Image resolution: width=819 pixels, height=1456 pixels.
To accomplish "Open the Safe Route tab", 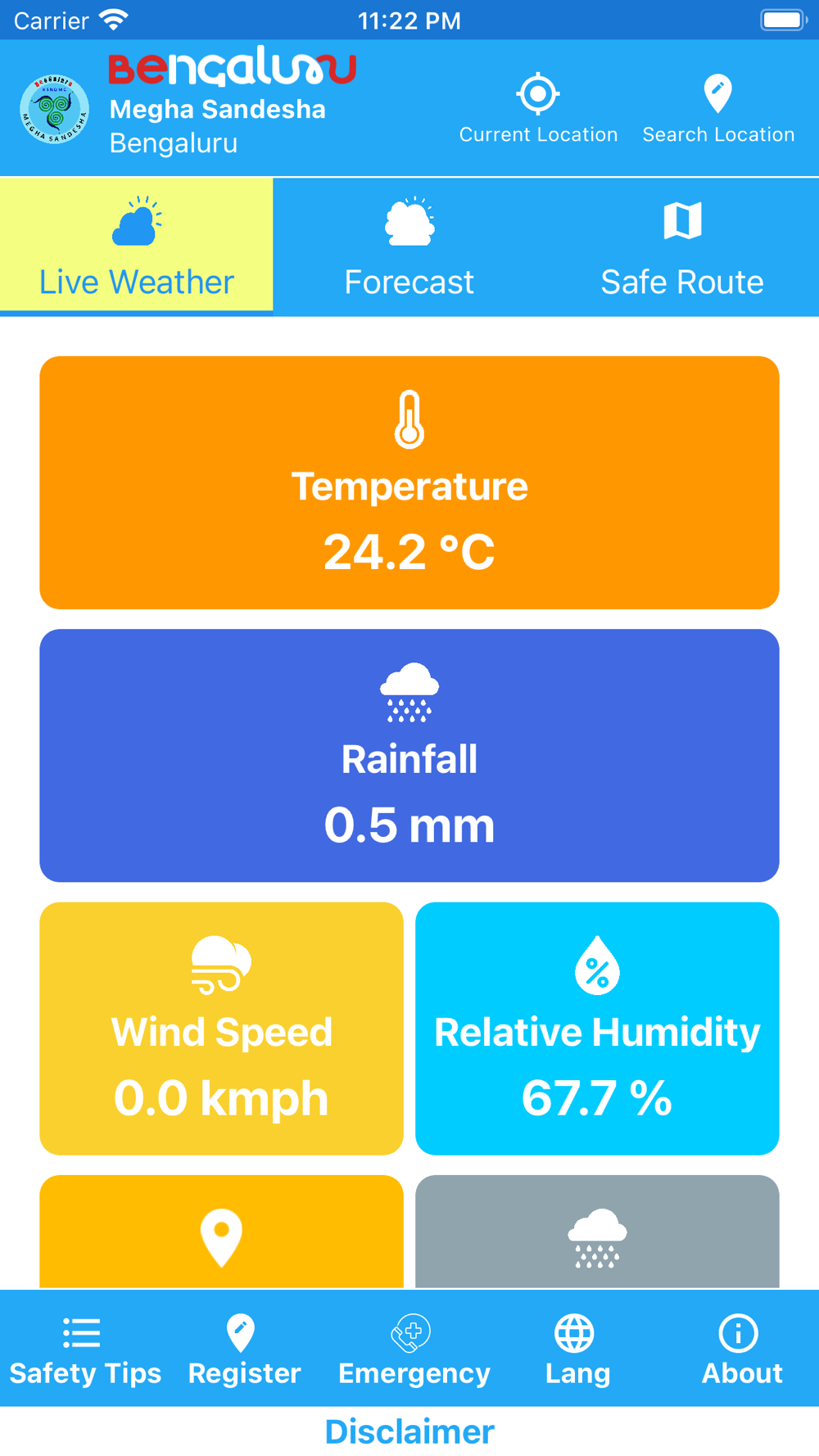I will [682, 246].
